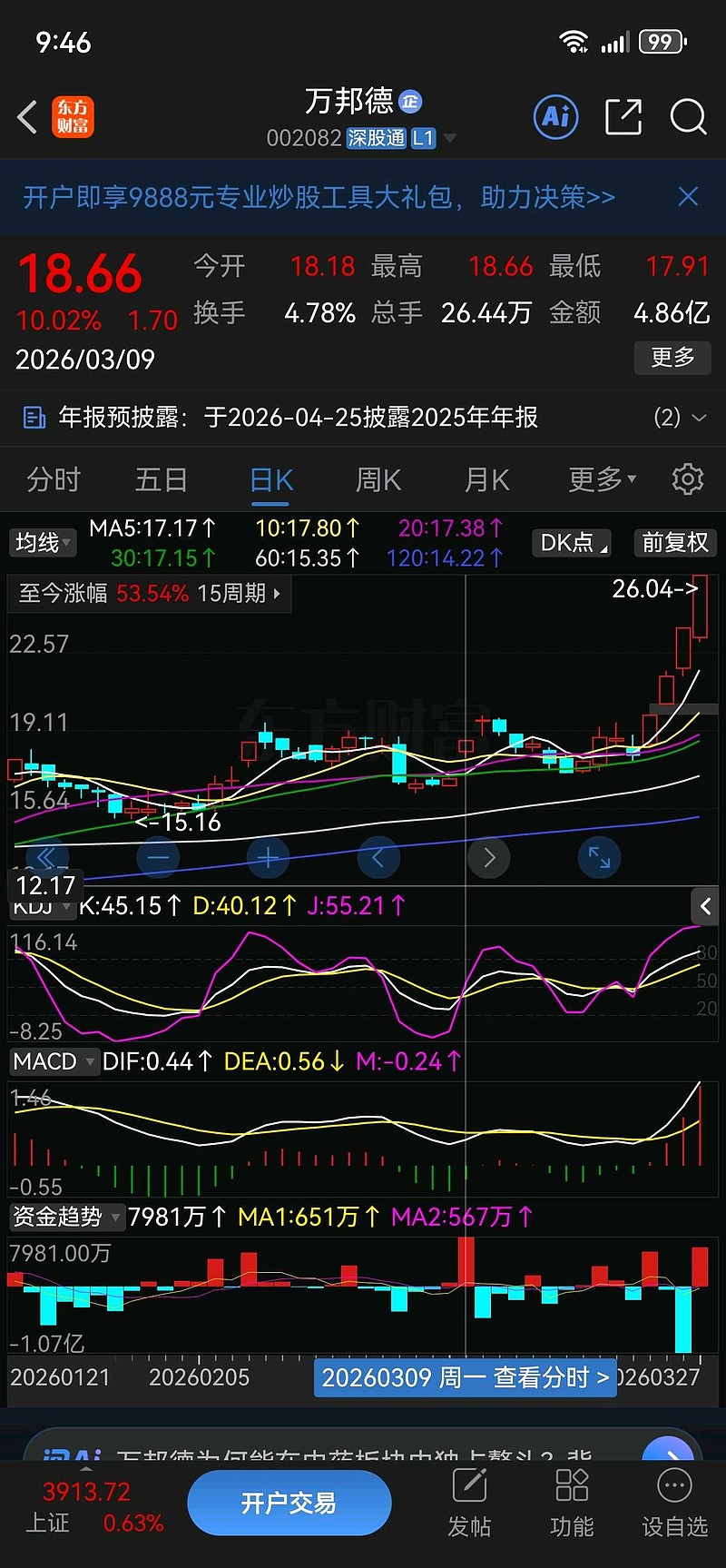The image size is (726, 1568).
Task: Tap 更多 for more quote details
Action: pyautogui.click(x=672, y=357)
